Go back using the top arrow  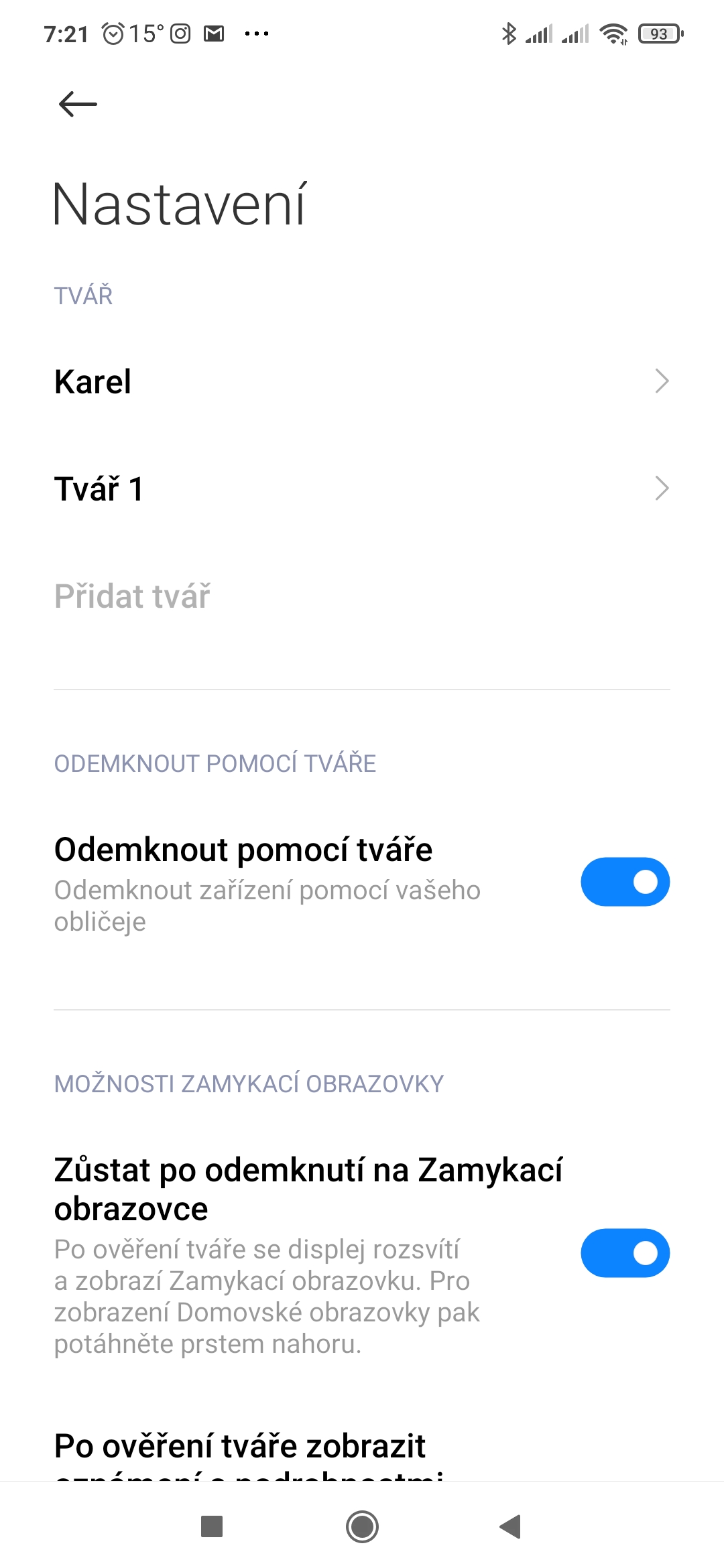click(78, 105)
